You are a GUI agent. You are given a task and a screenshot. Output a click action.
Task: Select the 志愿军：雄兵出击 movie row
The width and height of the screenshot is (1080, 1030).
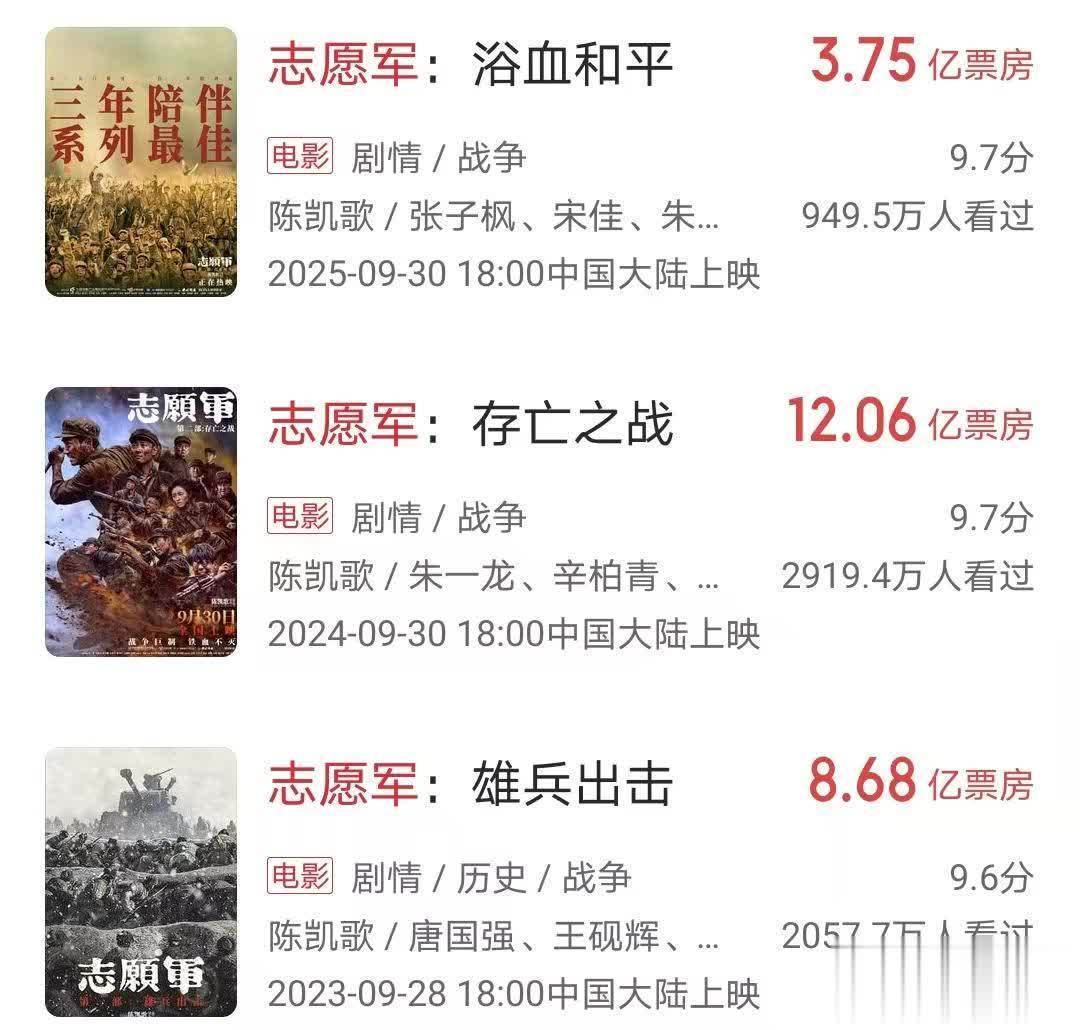(x=470, y=784)
